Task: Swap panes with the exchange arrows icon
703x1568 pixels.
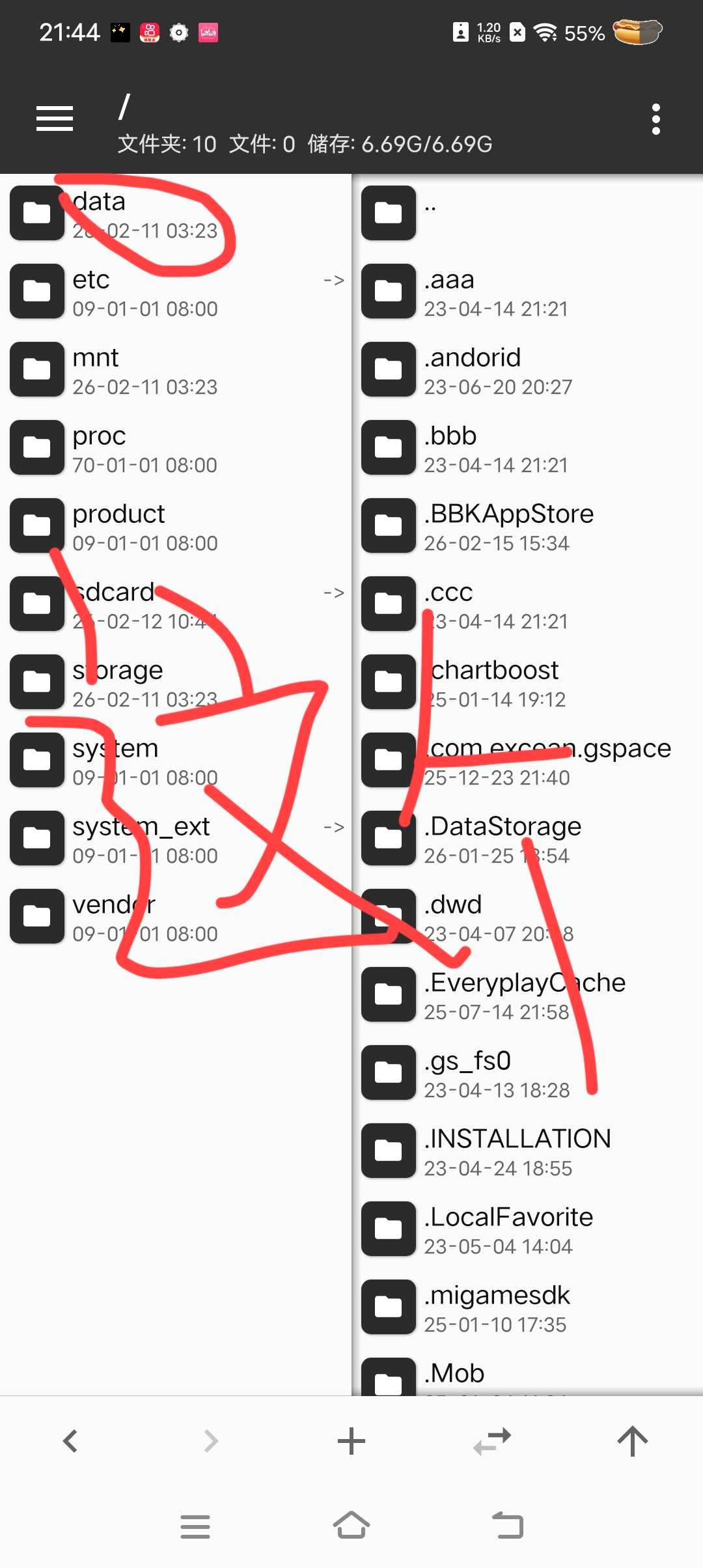Action: pyautogui.click(x=492, y=1440)
